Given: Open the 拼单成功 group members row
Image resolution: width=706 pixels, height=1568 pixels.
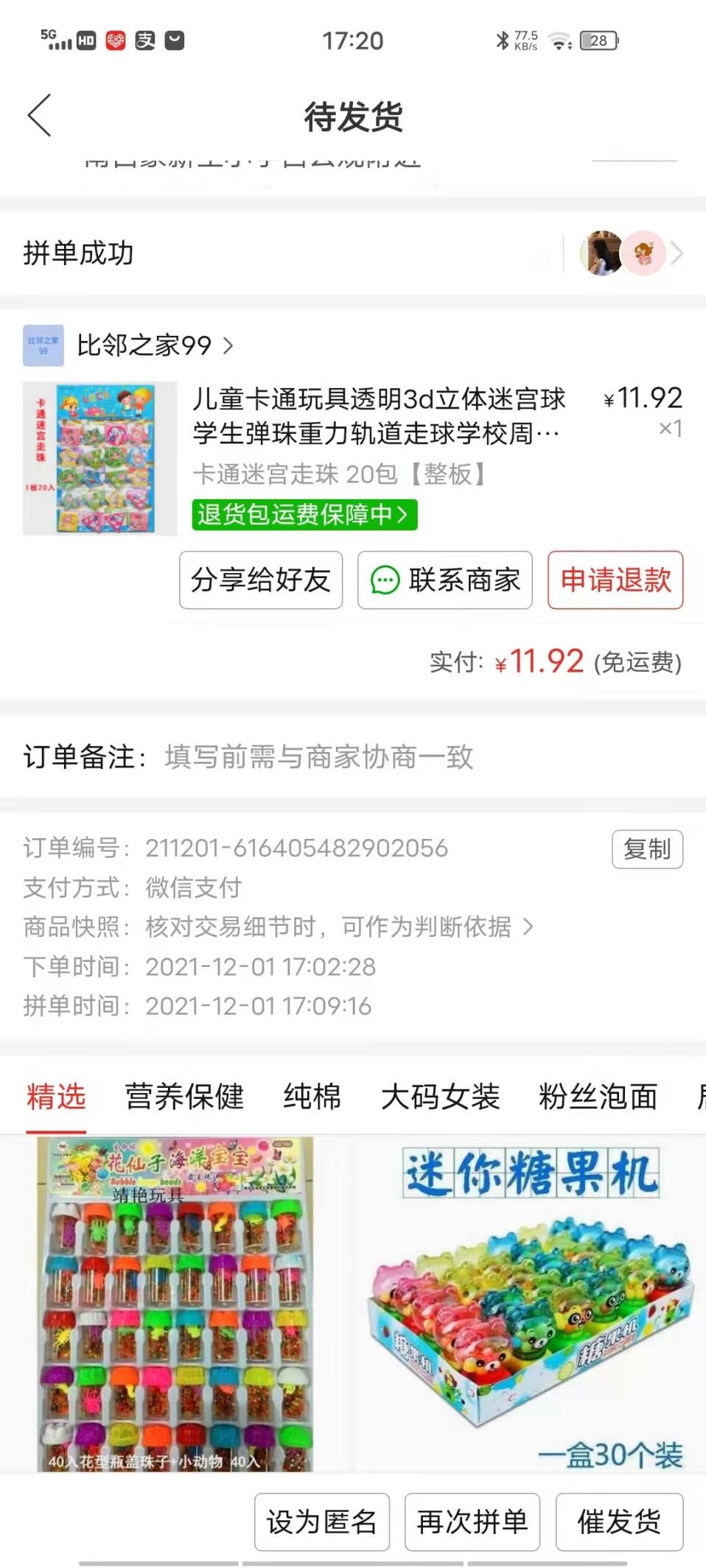Looking at the screenshot, I should [353, 253].
